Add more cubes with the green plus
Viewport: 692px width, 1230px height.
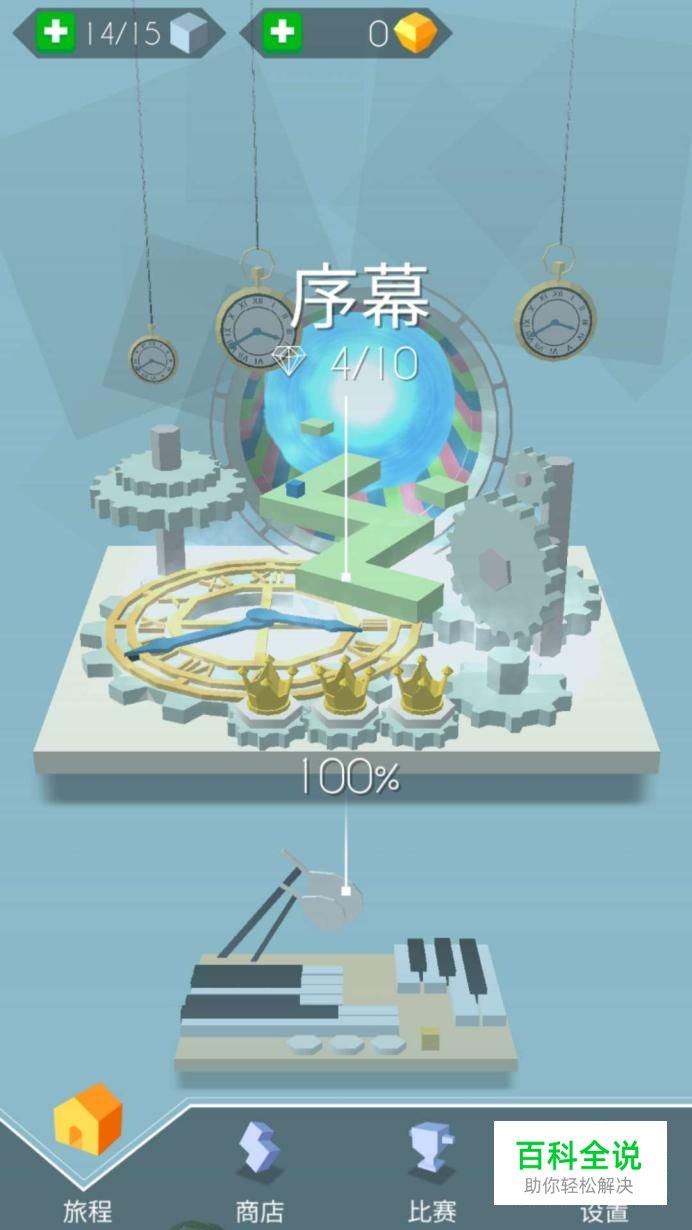coord(55,33)
